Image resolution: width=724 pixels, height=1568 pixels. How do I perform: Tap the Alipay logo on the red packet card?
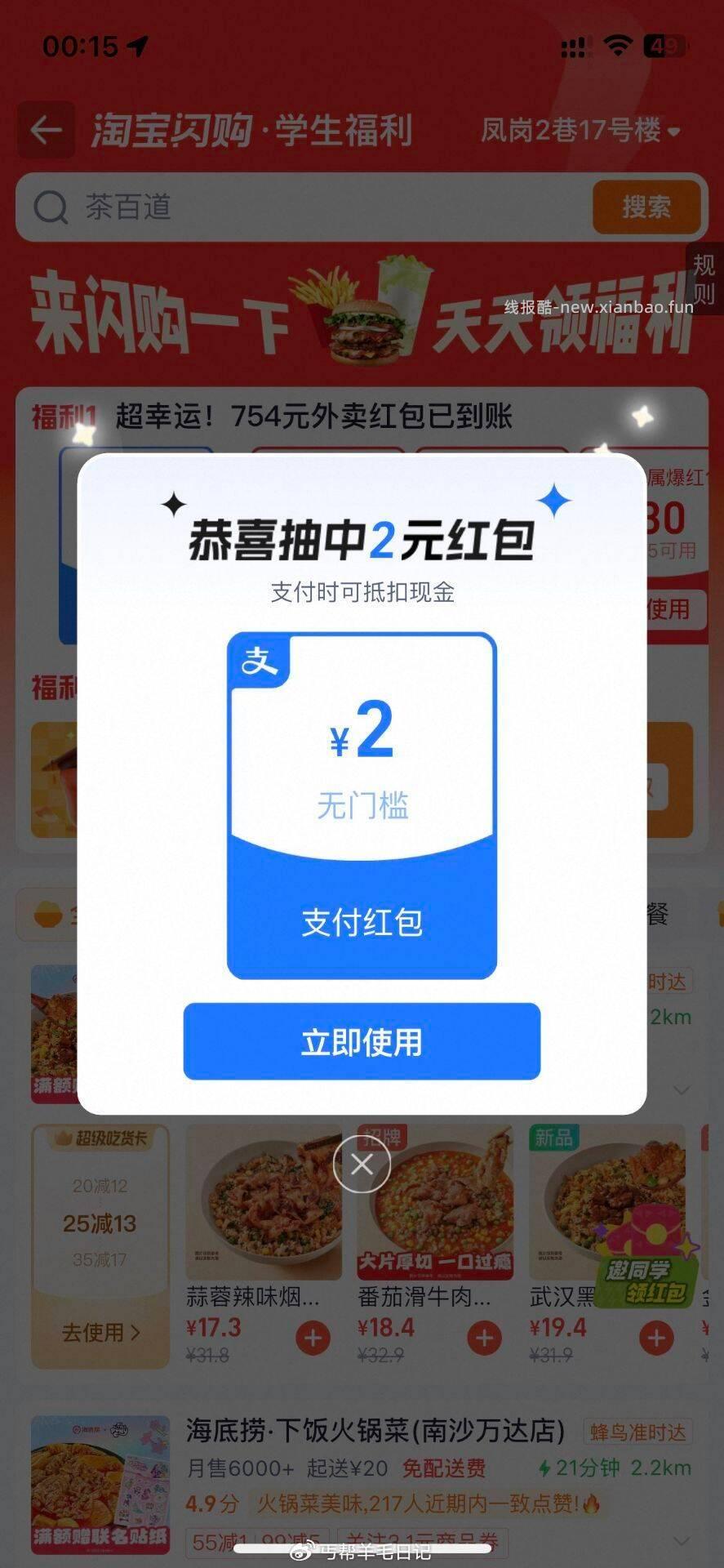pyautogui.click(x=260, y=660)
